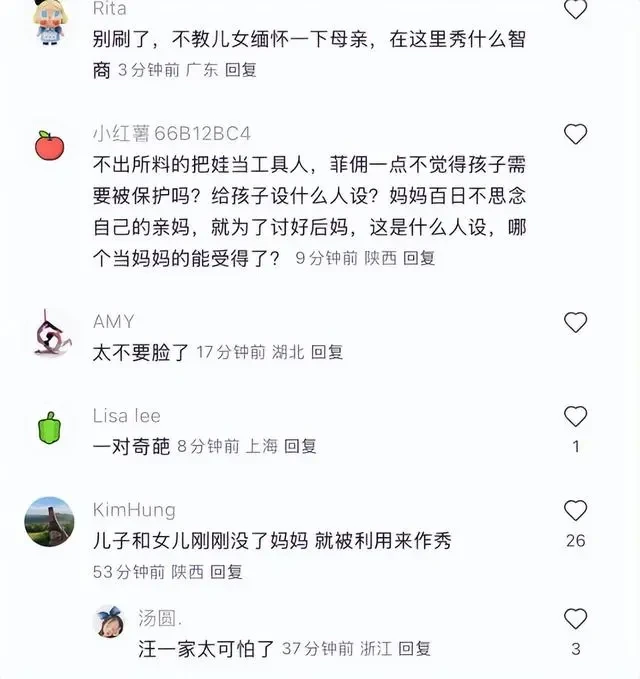Open the red apple avatar of 小红薯66B12BC4

pos(49,145)
